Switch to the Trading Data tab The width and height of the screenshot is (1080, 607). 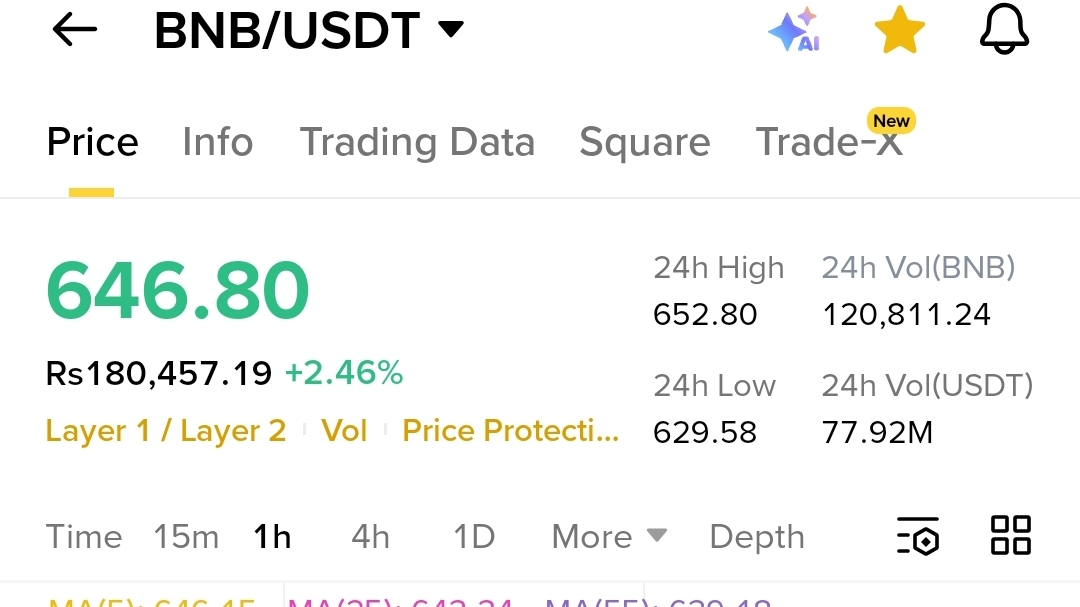[x=417, y=142]
